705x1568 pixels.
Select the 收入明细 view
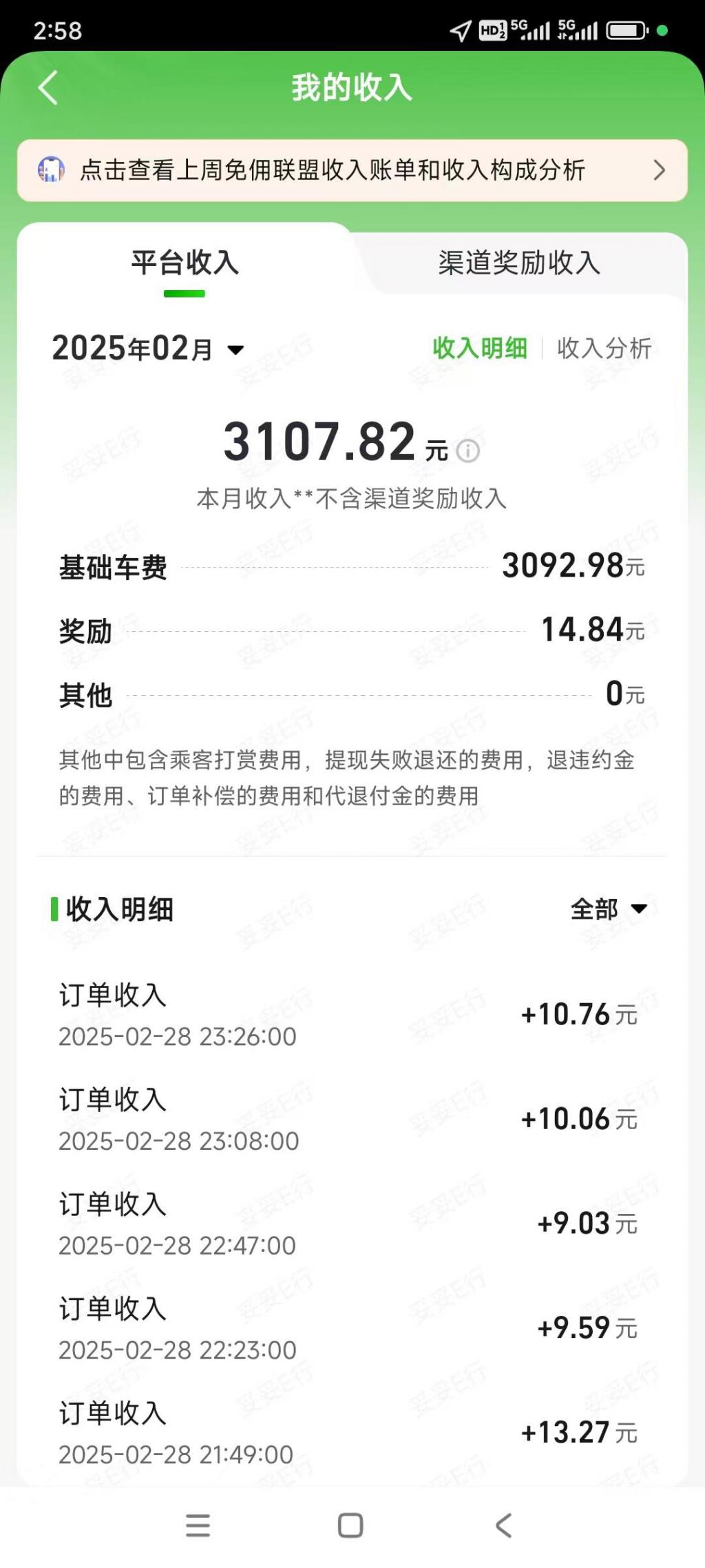(x=480, y=349)
